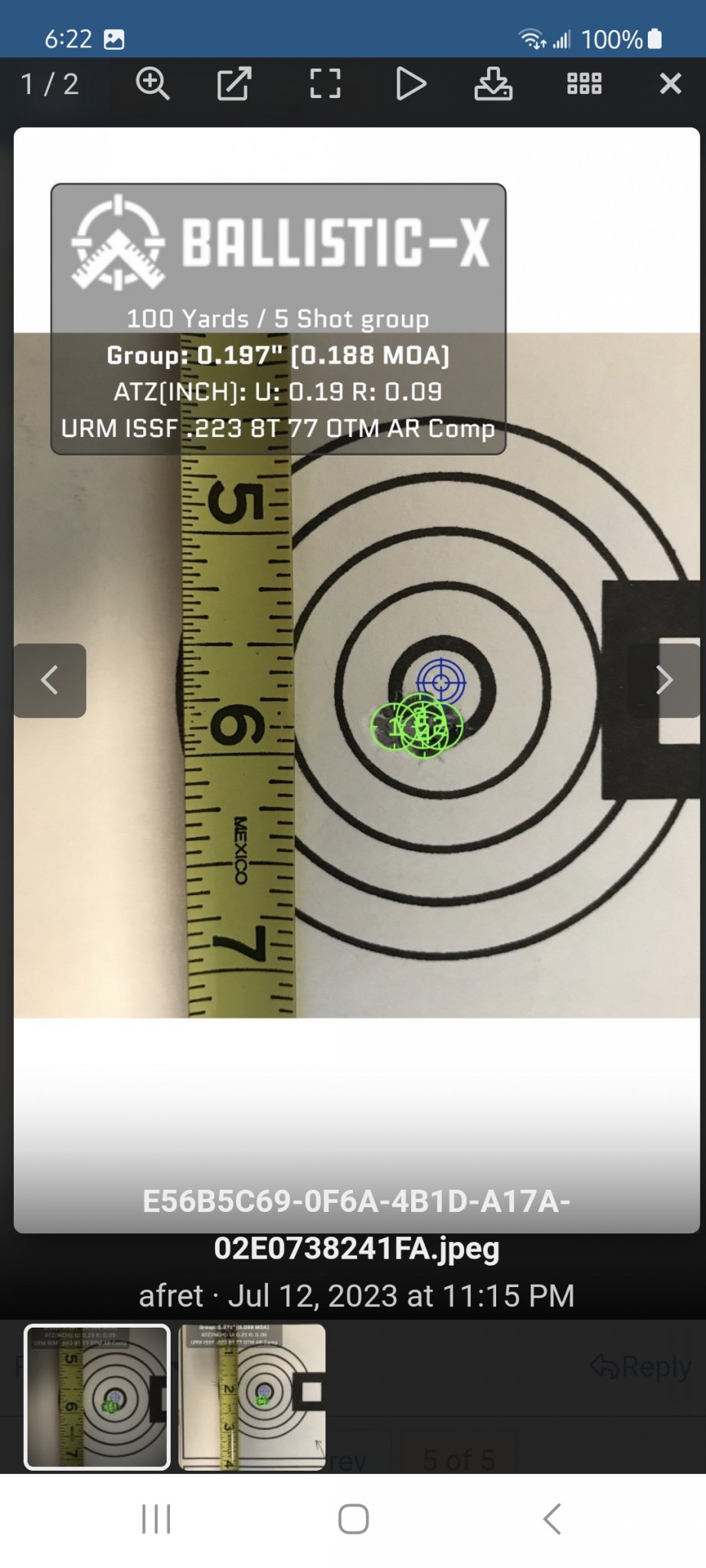
Task: Select the second thumbnail with the 2-3-4 ruler
Action: [252, 1396]
